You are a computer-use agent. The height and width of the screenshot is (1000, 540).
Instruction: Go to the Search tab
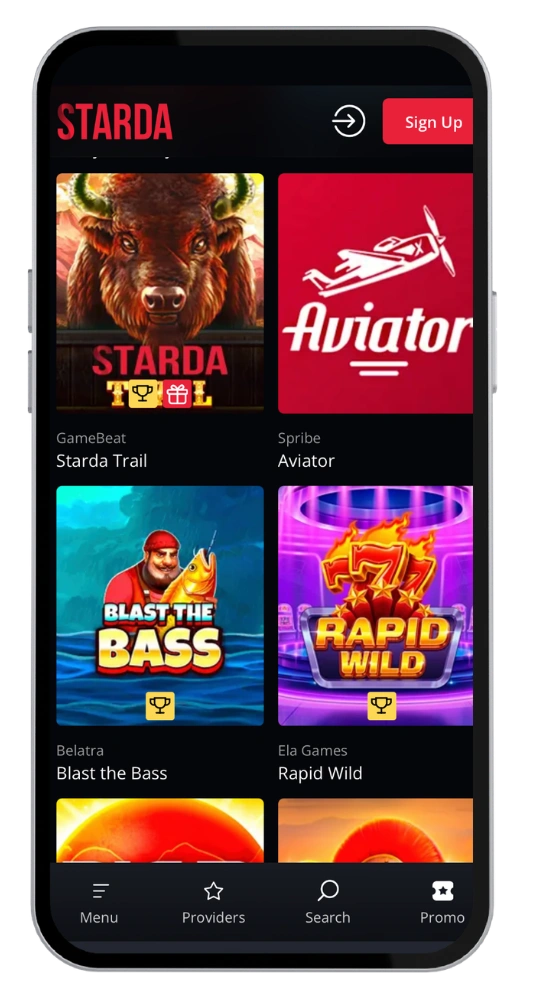point(328,903)
